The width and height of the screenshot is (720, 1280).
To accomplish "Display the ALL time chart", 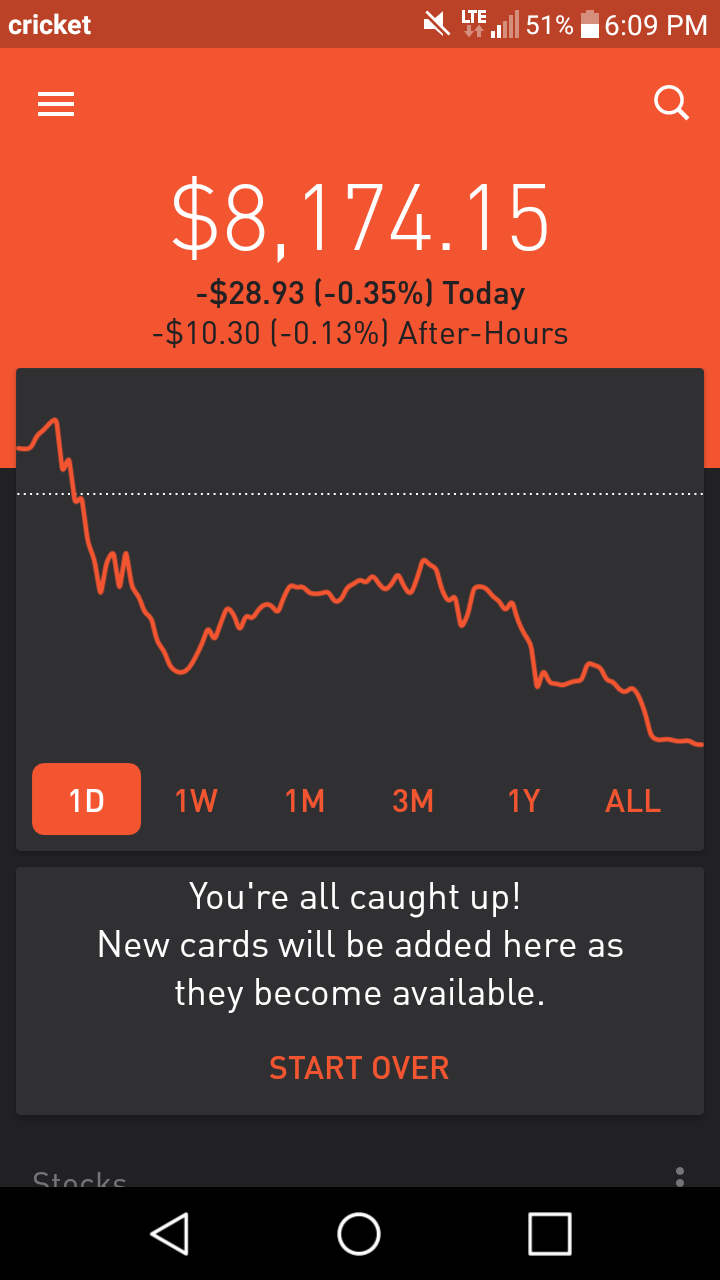I will 633,800.
